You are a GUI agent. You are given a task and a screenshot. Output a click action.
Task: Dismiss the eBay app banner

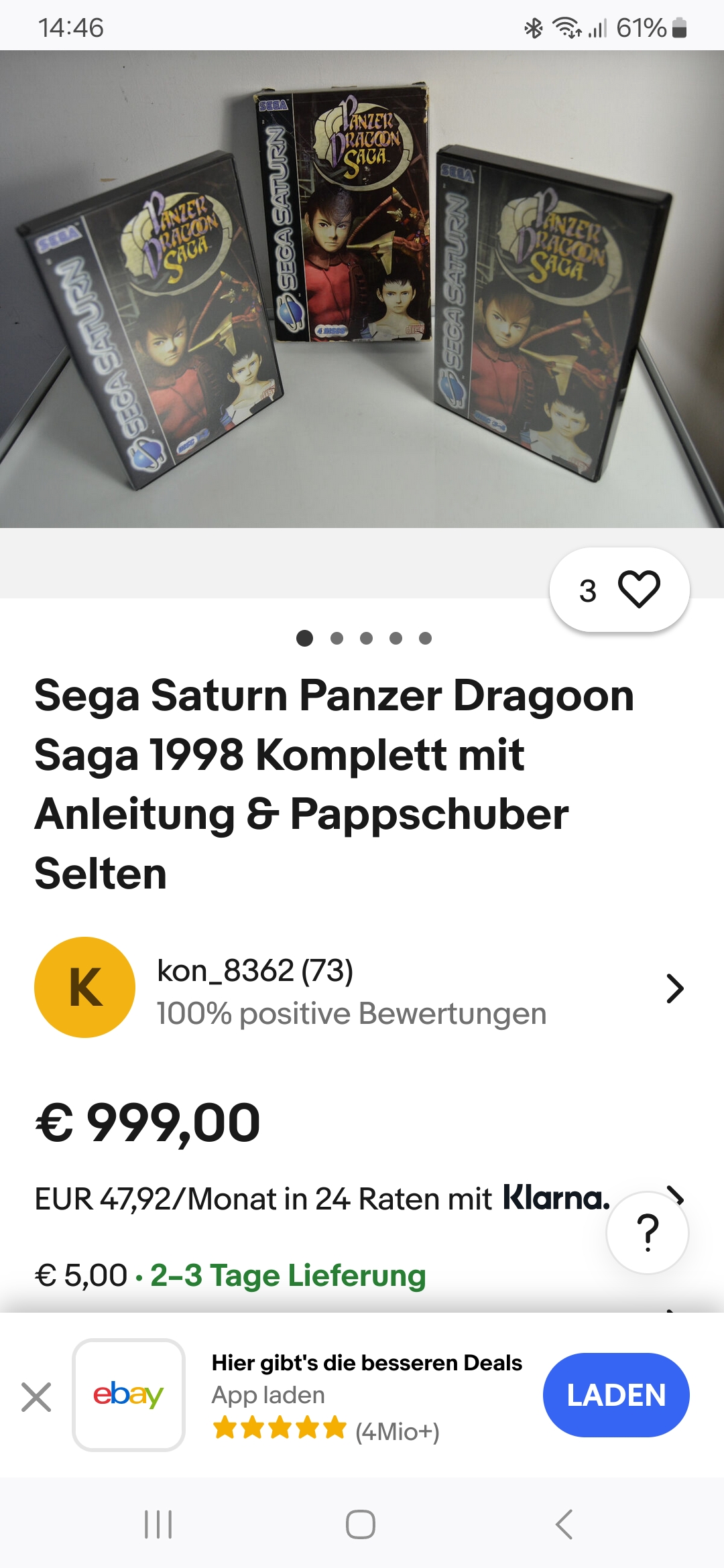point(36,1397)
